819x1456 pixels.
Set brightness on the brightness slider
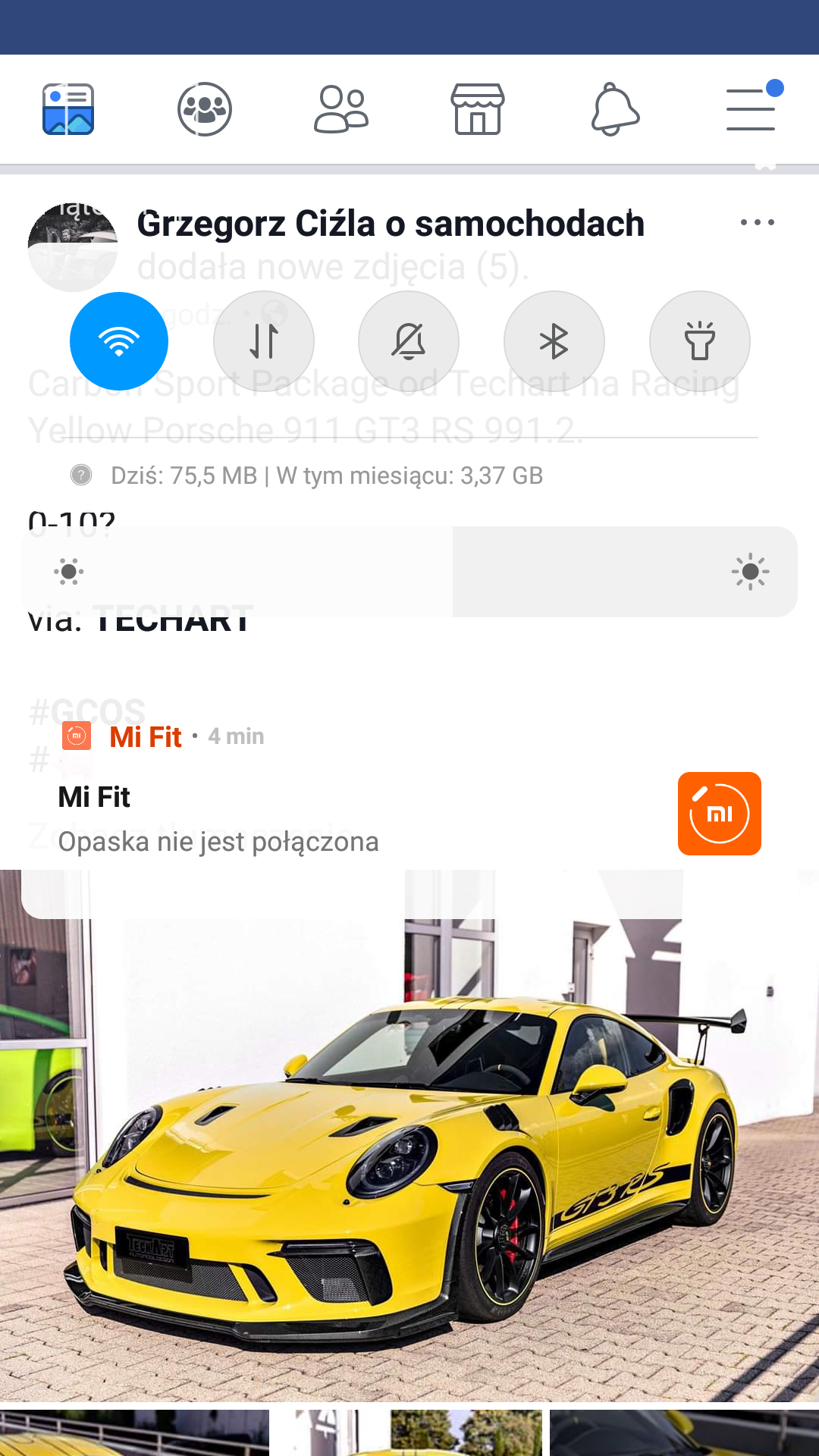point(409,572)
